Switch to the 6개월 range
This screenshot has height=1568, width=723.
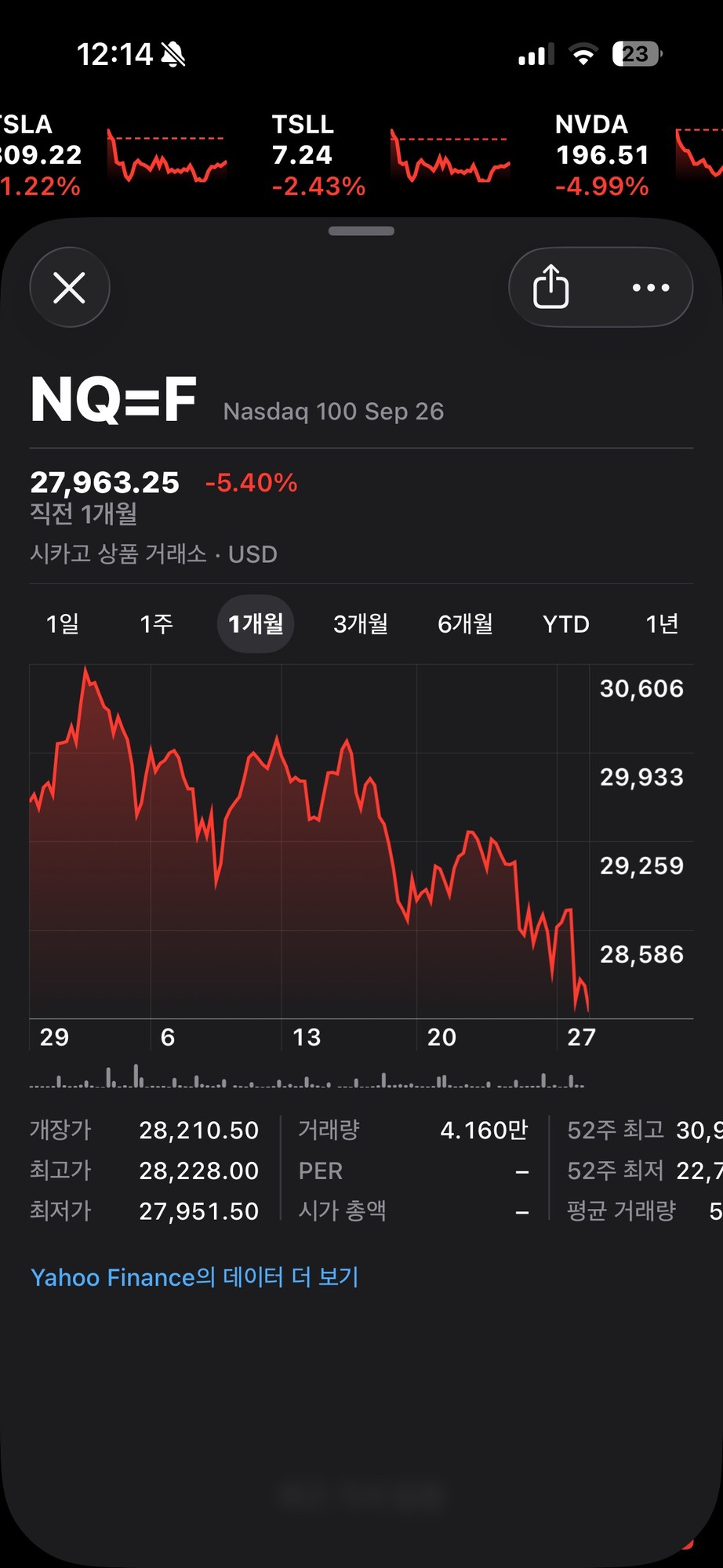coord(465,624)
